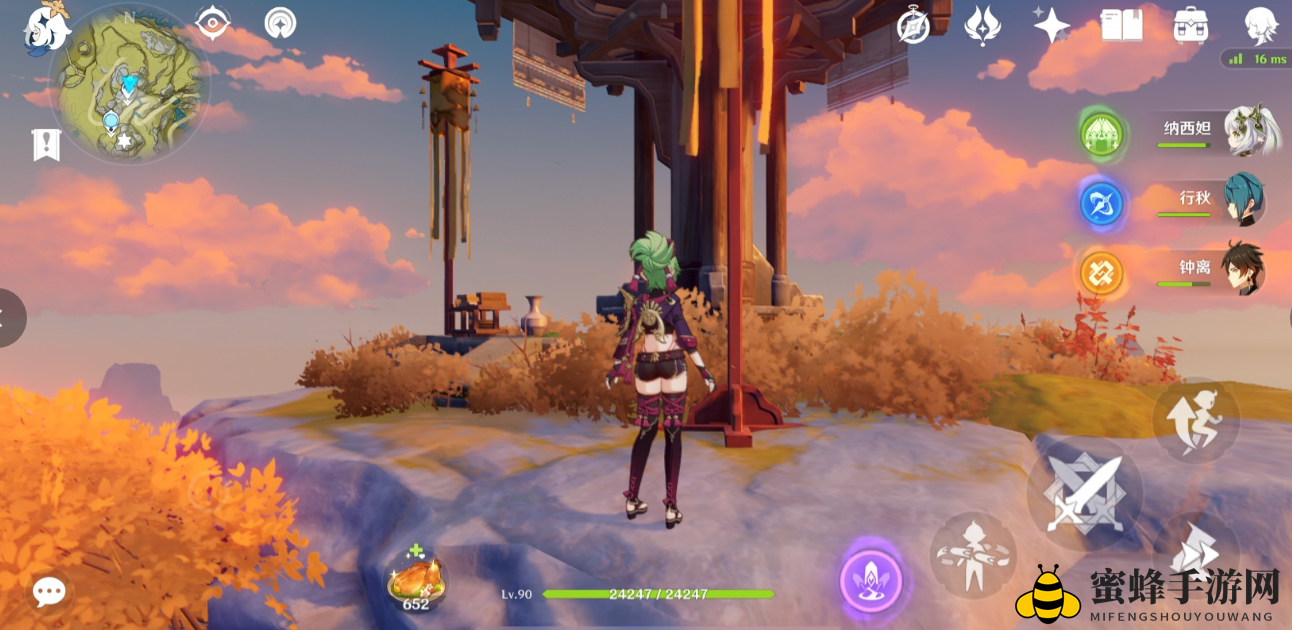The height and width of the screenshot is (630, 1292).
Task: Open the character menu
Action: click(1260, 25)
